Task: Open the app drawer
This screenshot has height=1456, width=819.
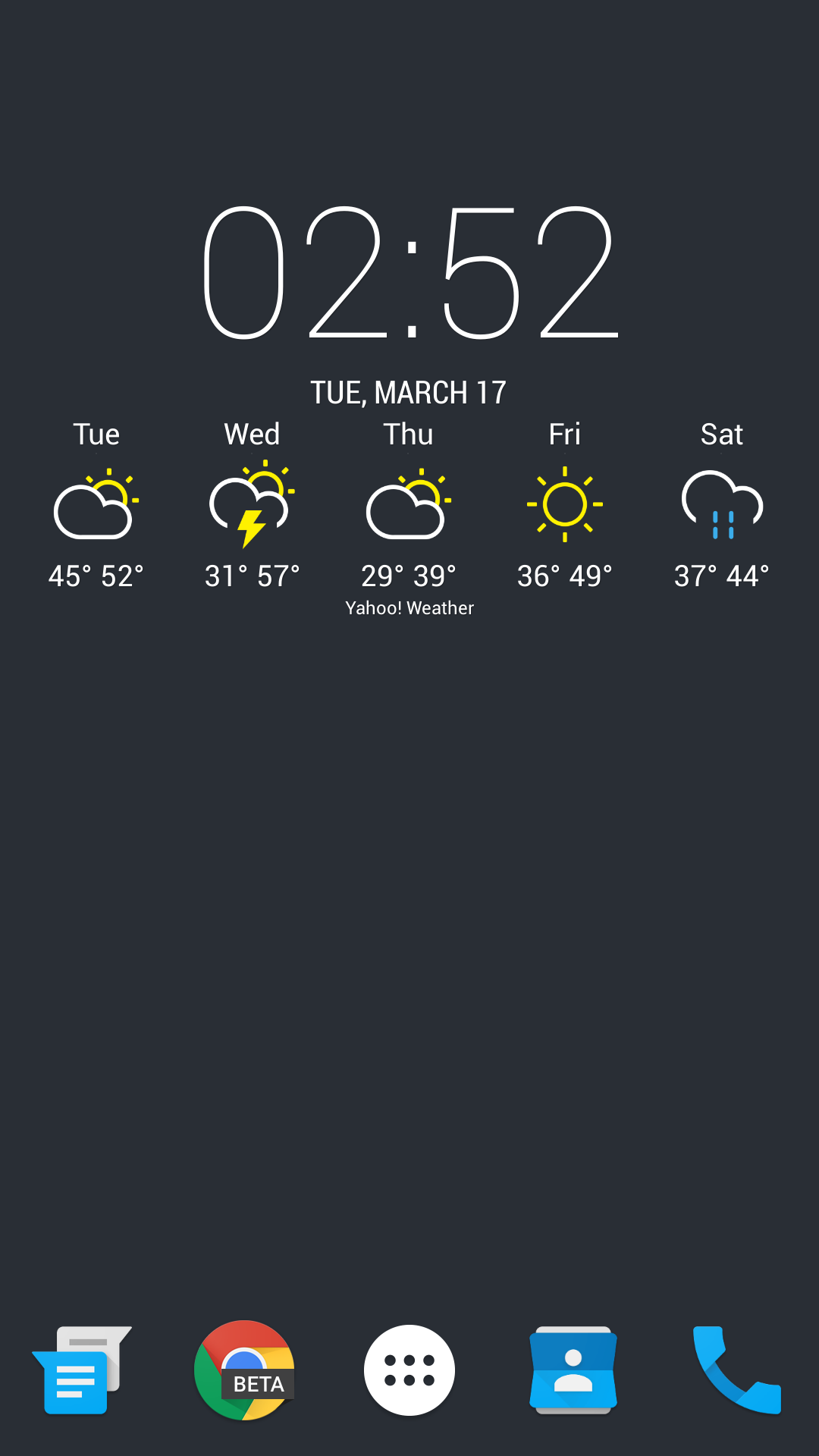Action: pyautogui.click(x=409, y=1369)
